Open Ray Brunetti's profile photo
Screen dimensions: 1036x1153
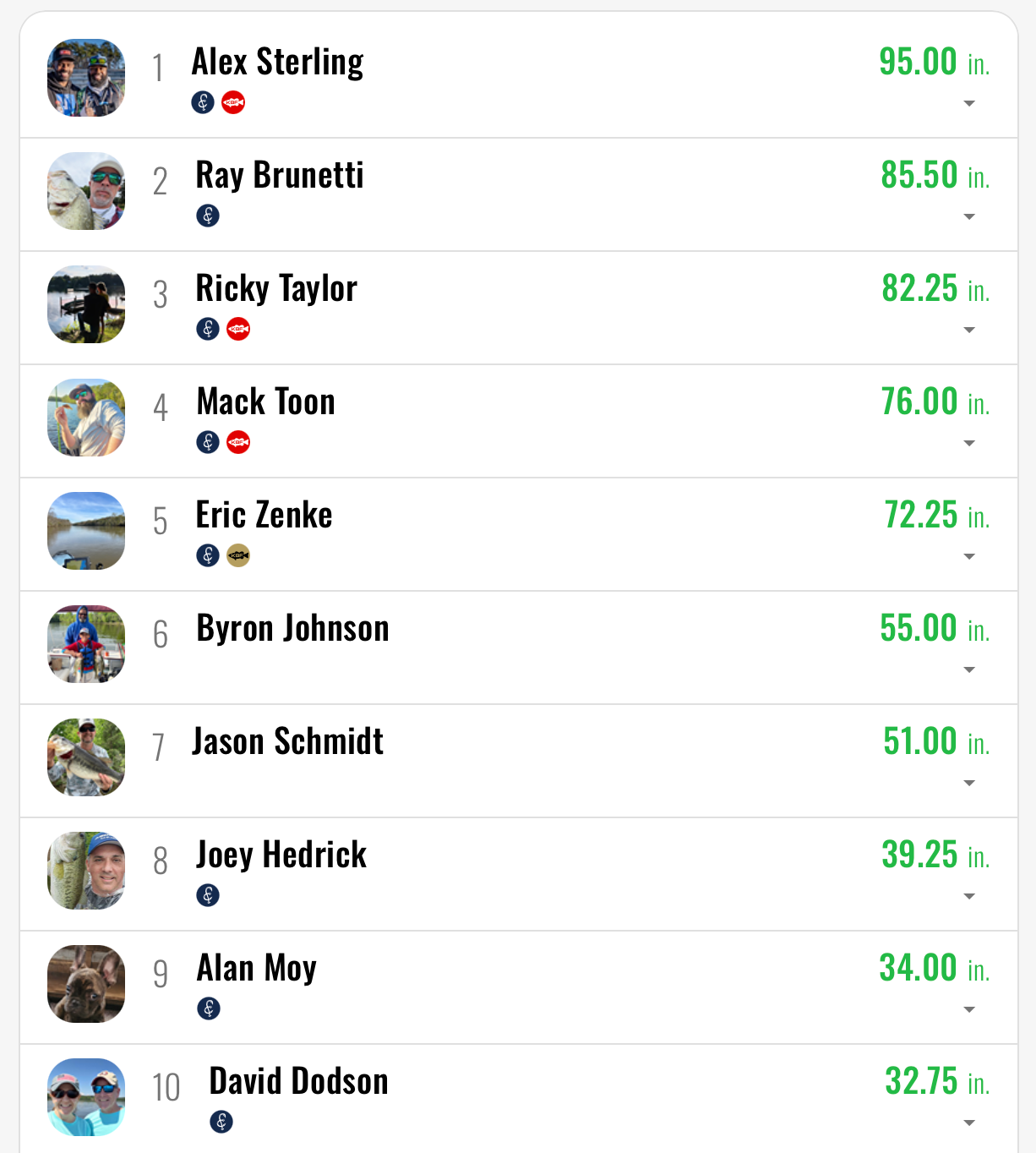point(86,191)
